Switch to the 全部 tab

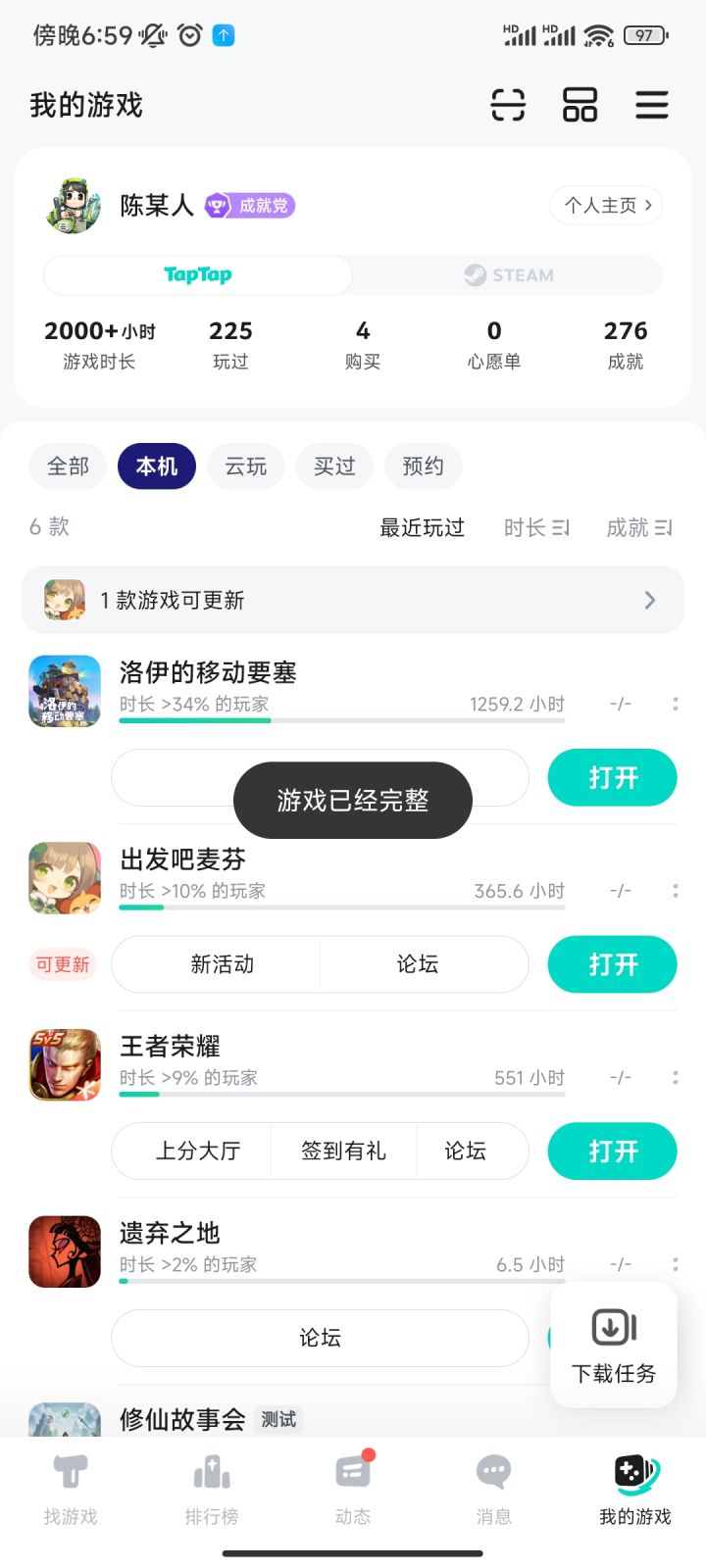click(67, 465)
